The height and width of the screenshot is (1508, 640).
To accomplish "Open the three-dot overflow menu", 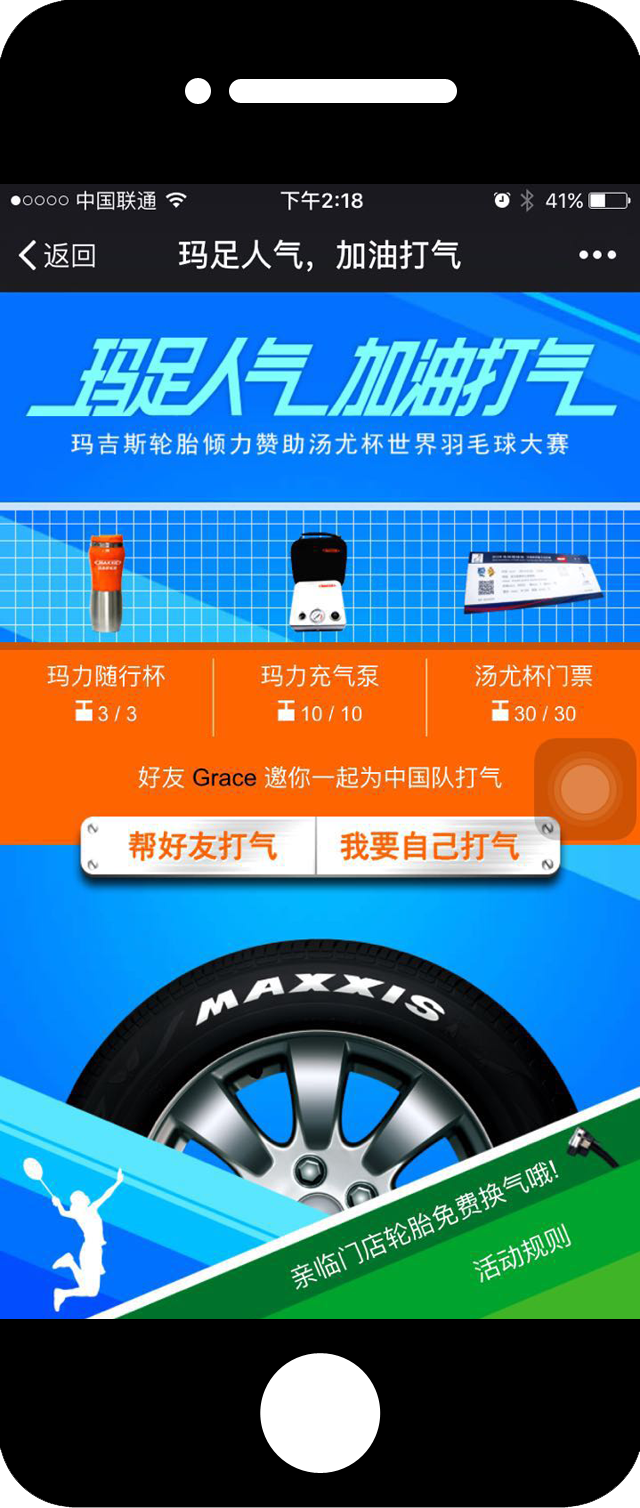I will pyautogui.click(x=597, y=255).
